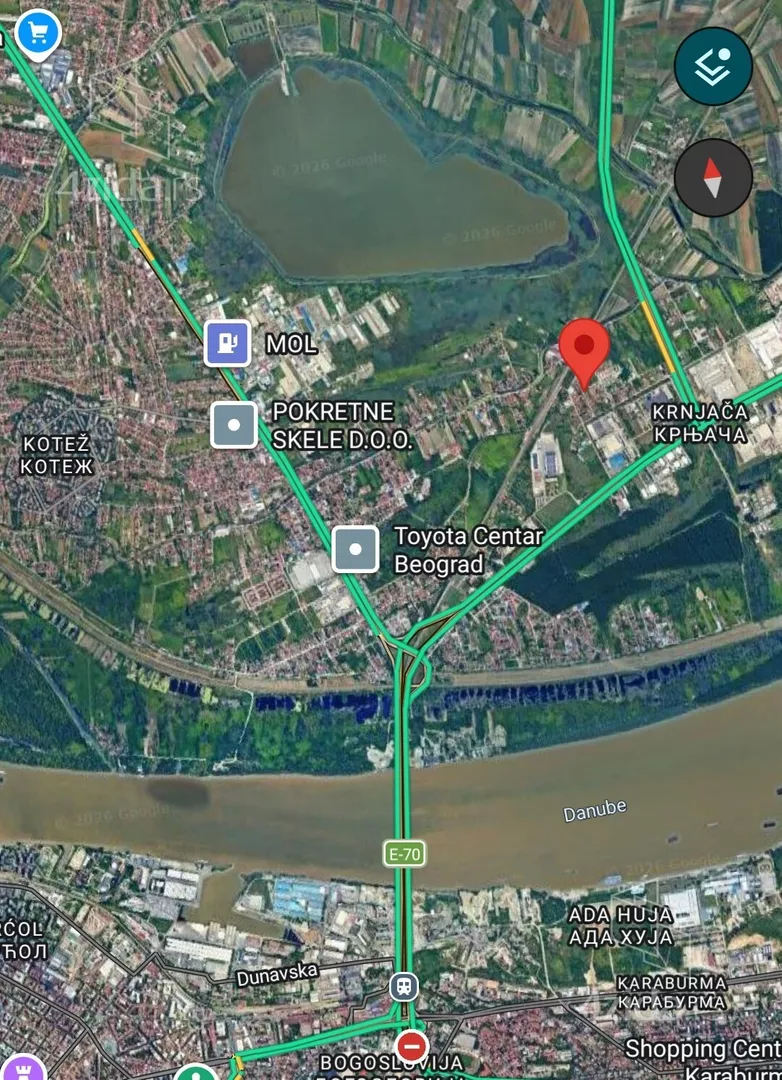Tap the road closure sign icon
782x1080 pixels.
click(x=411, y=1046)
